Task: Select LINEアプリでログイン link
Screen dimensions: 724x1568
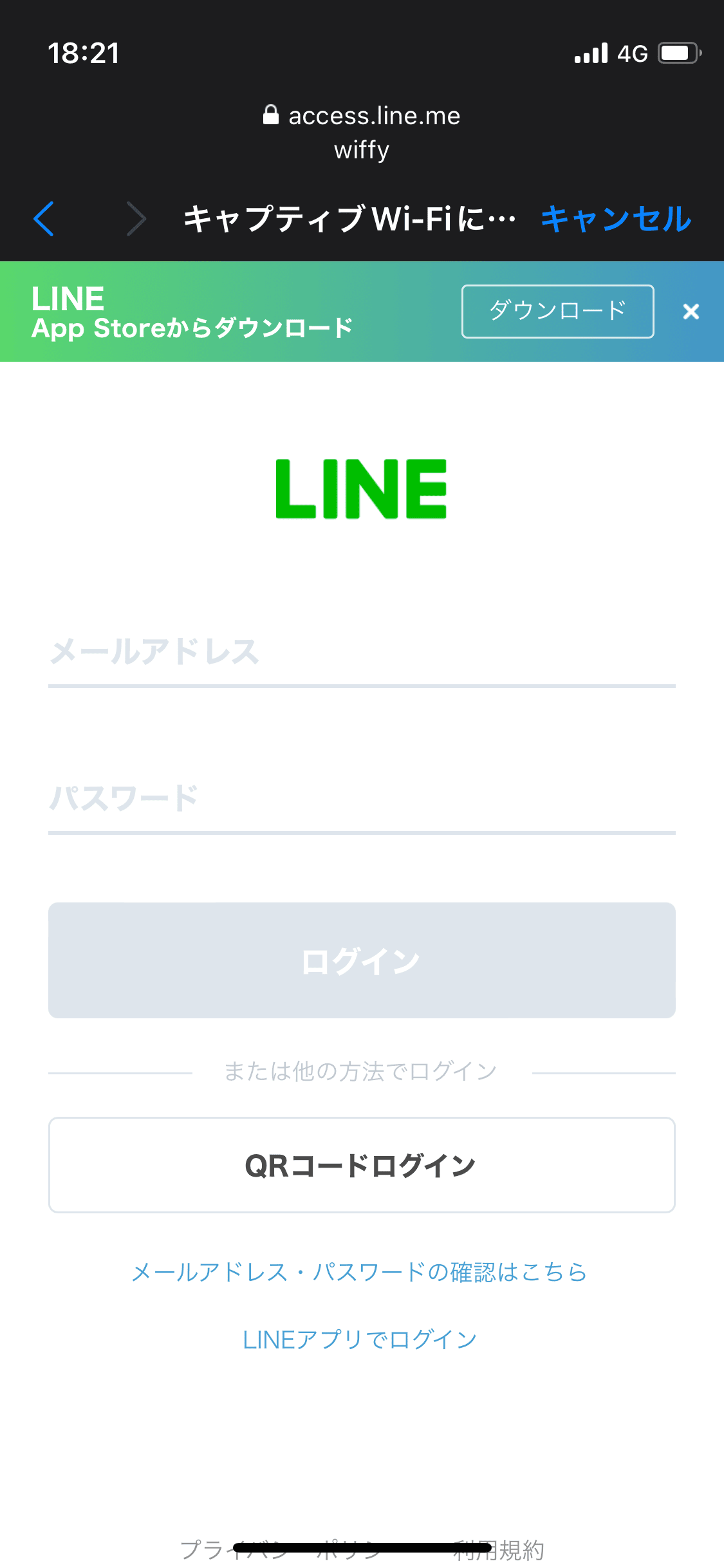Action: pos(360,1340)
